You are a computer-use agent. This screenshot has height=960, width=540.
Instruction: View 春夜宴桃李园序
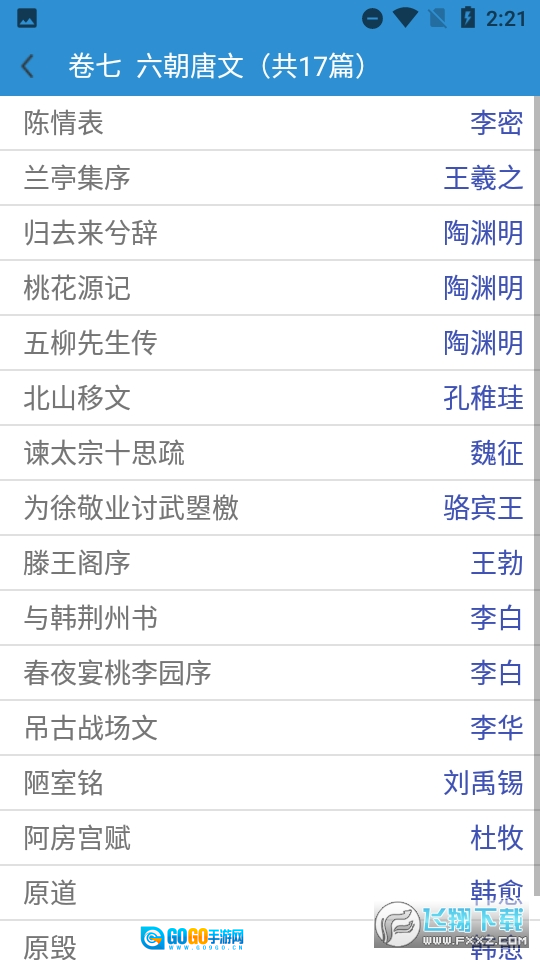[268, 673]
